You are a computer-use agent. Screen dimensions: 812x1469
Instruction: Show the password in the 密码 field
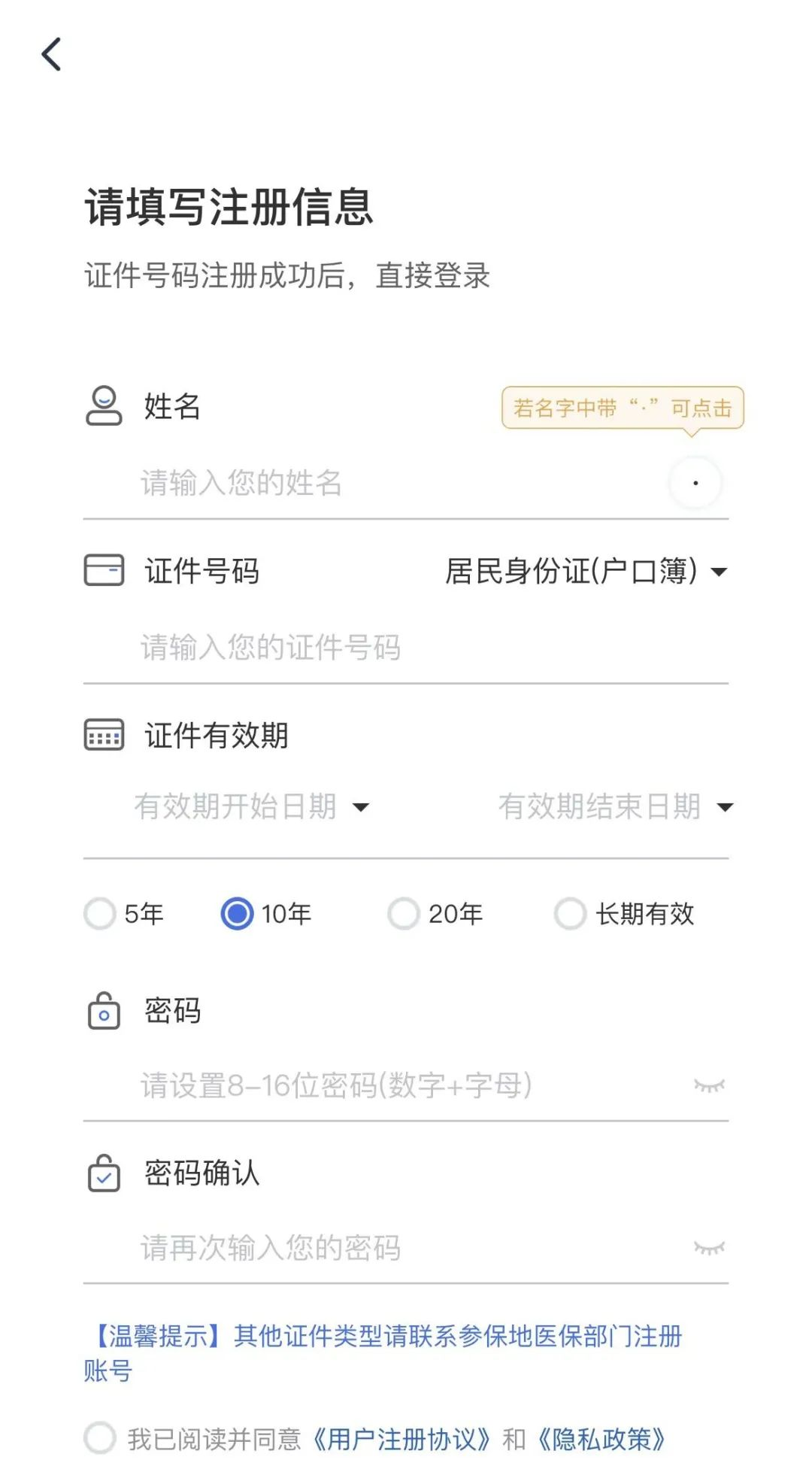[709, 1085]
